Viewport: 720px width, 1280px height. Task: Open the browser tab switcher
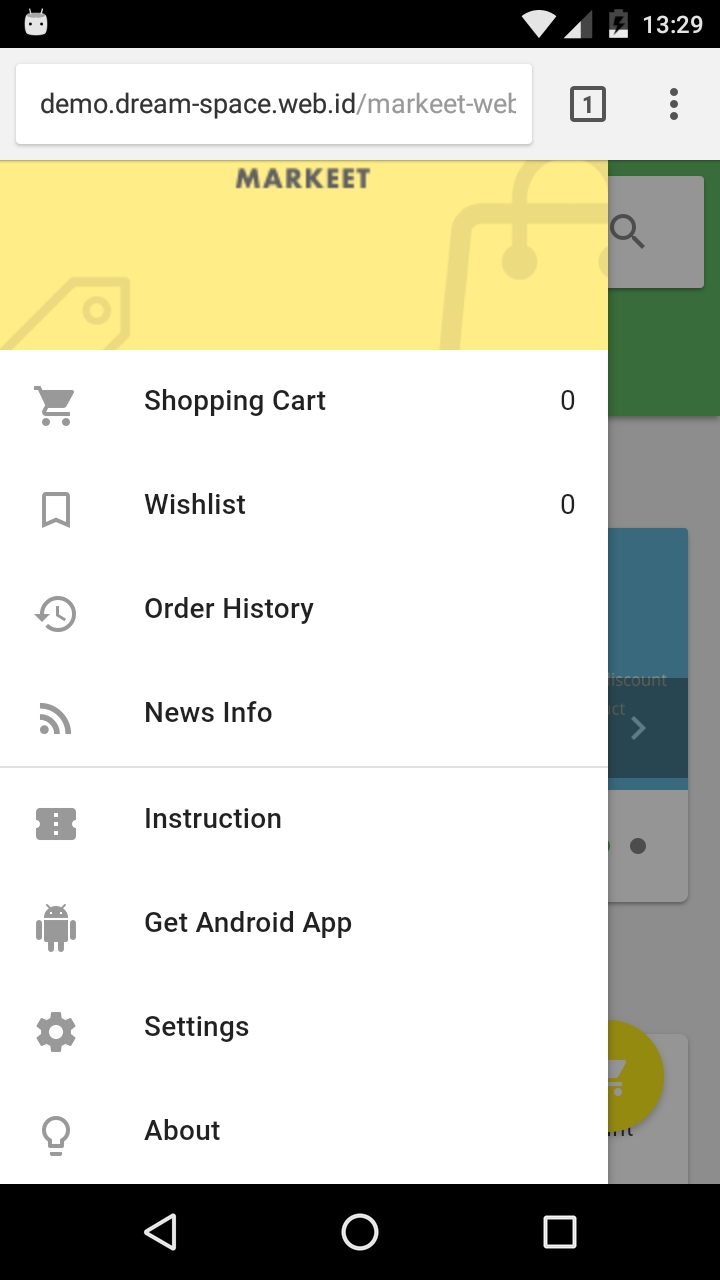click(x=588, y=104)
